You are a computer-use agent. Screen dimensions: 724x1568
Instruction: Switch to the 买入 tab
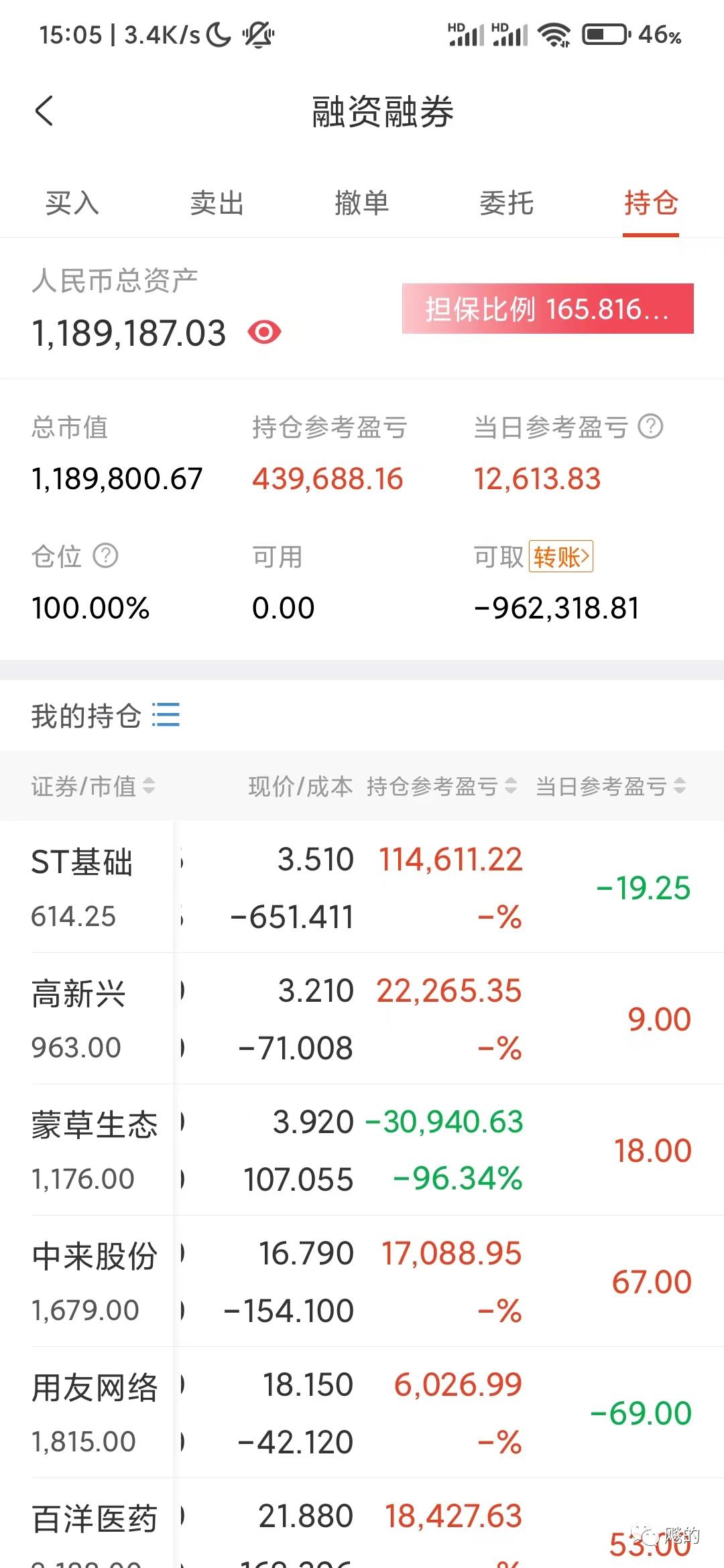72,203
